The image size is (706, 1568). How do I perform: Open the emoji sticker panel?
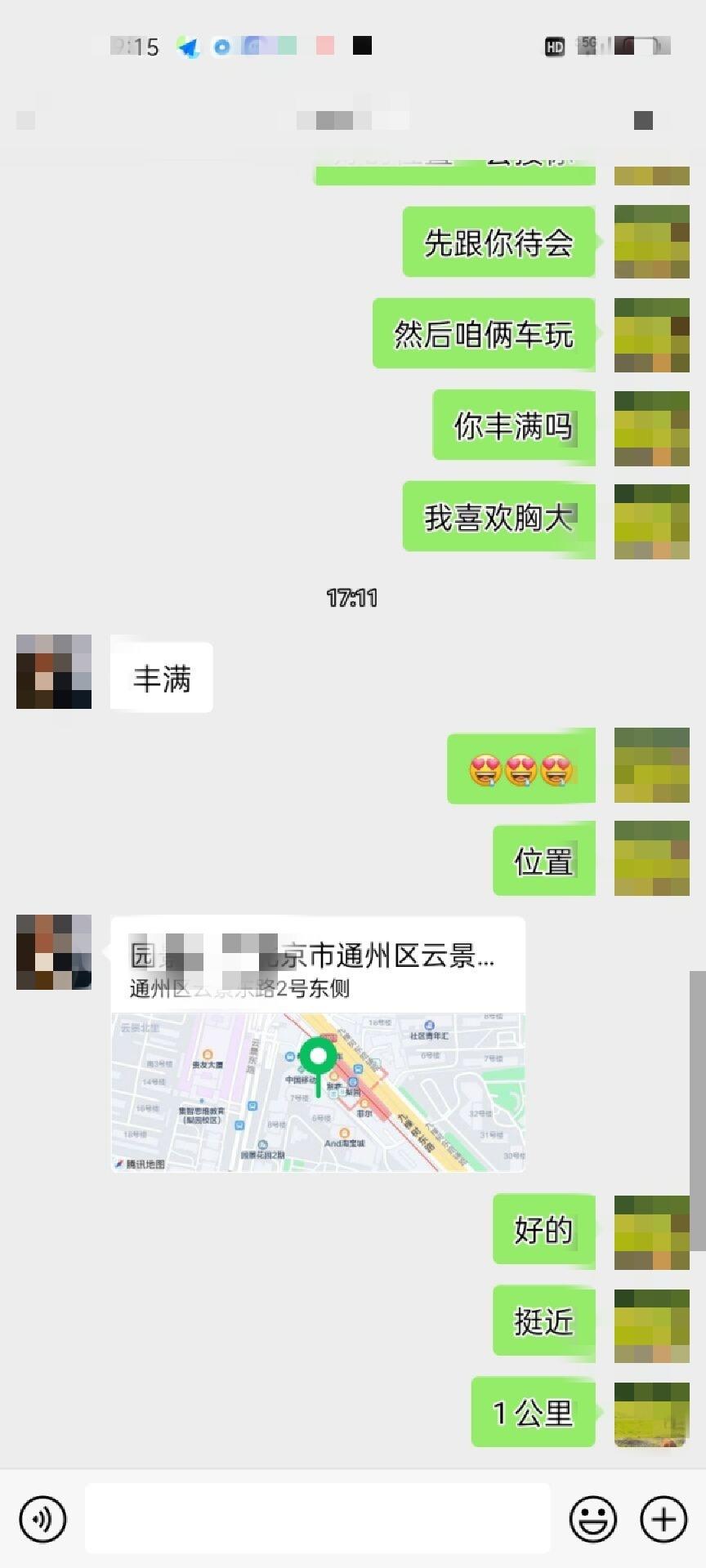592,1519
